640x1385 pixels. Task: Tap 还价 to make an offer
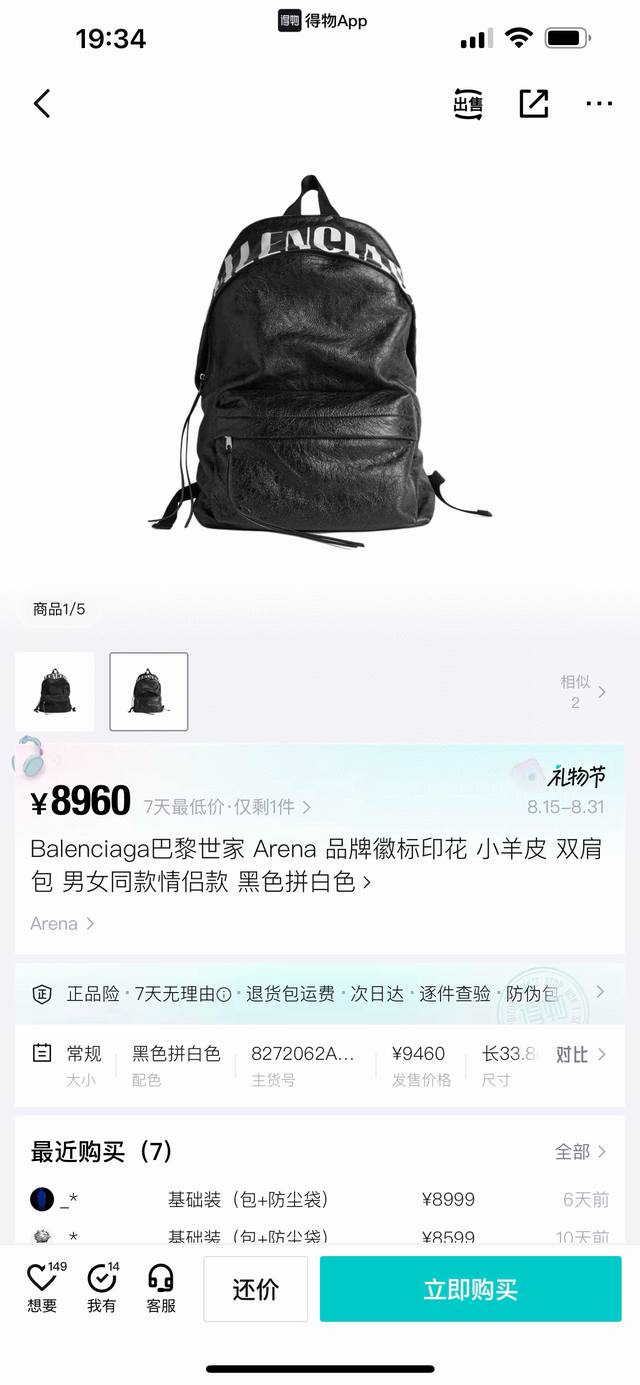(x=256, y=1290)
